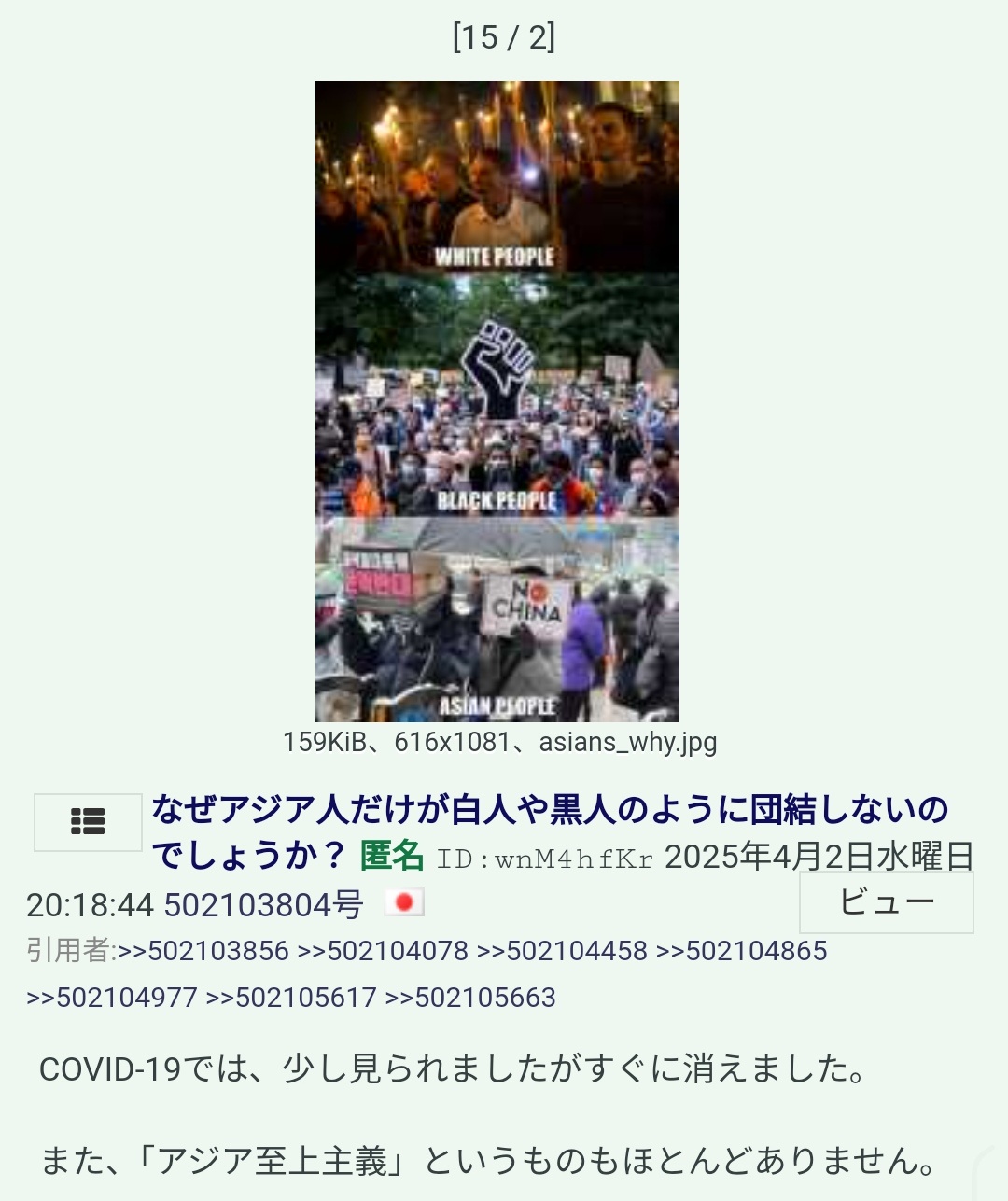Viewport: 1008px width, 1201px height.
Task: Tap post number 502103804号
Action: pos(263,904)
